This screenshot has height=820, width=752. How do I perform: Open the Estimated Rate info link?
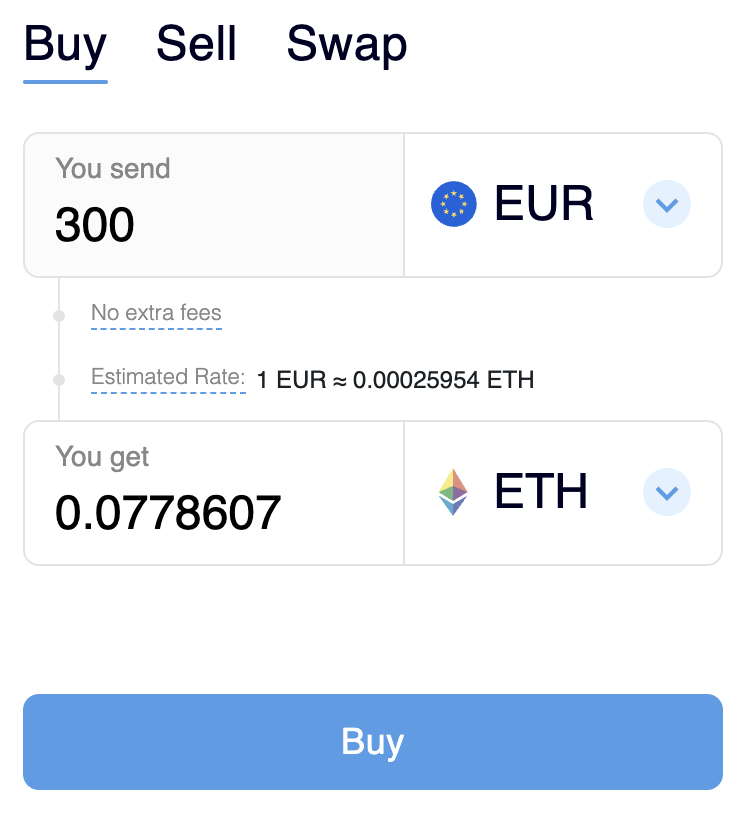click(x=168, y=377)
